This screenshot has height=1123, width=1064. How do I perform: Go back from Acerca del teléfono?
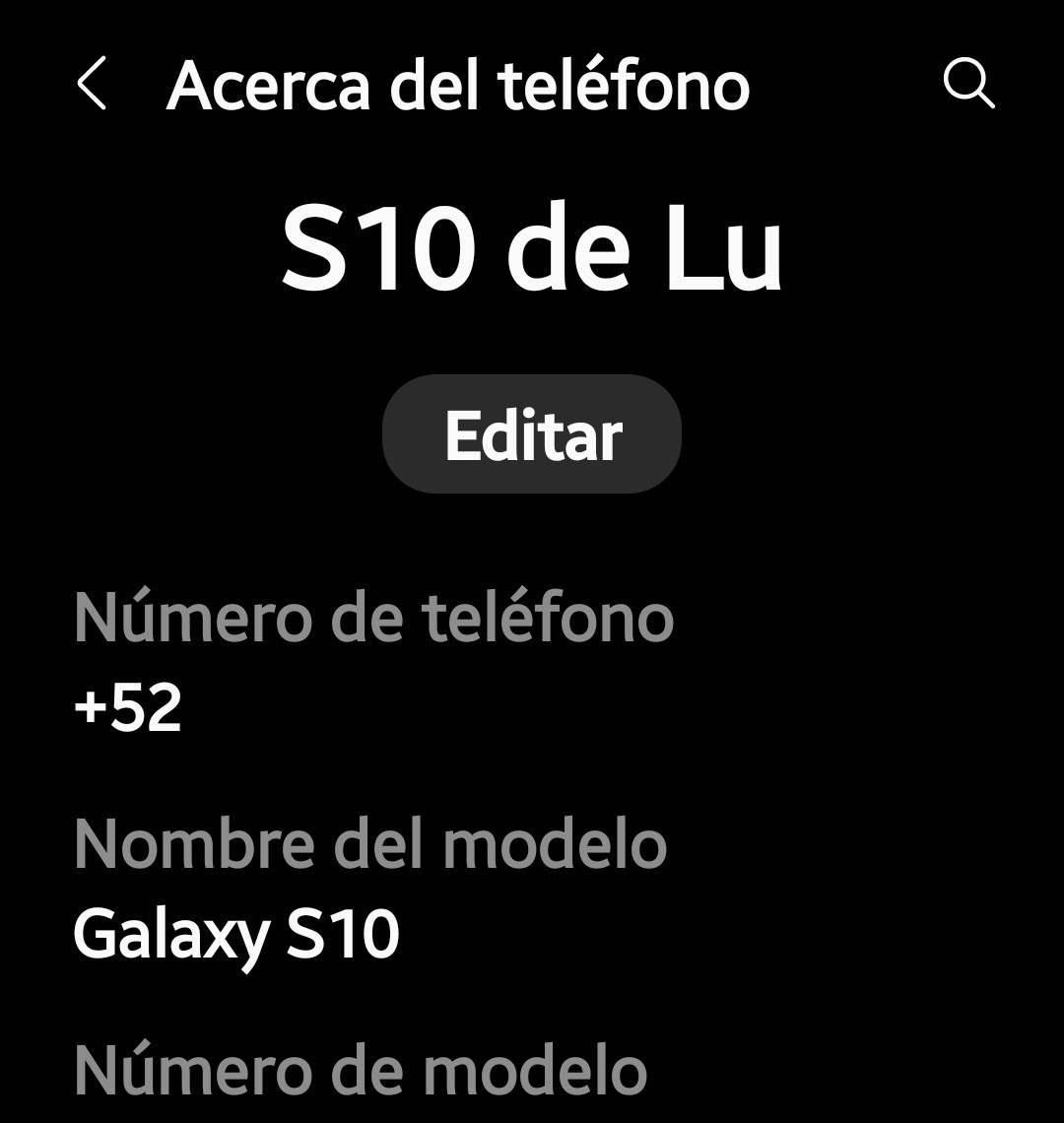pyautogui.click(x=92, y=84)
